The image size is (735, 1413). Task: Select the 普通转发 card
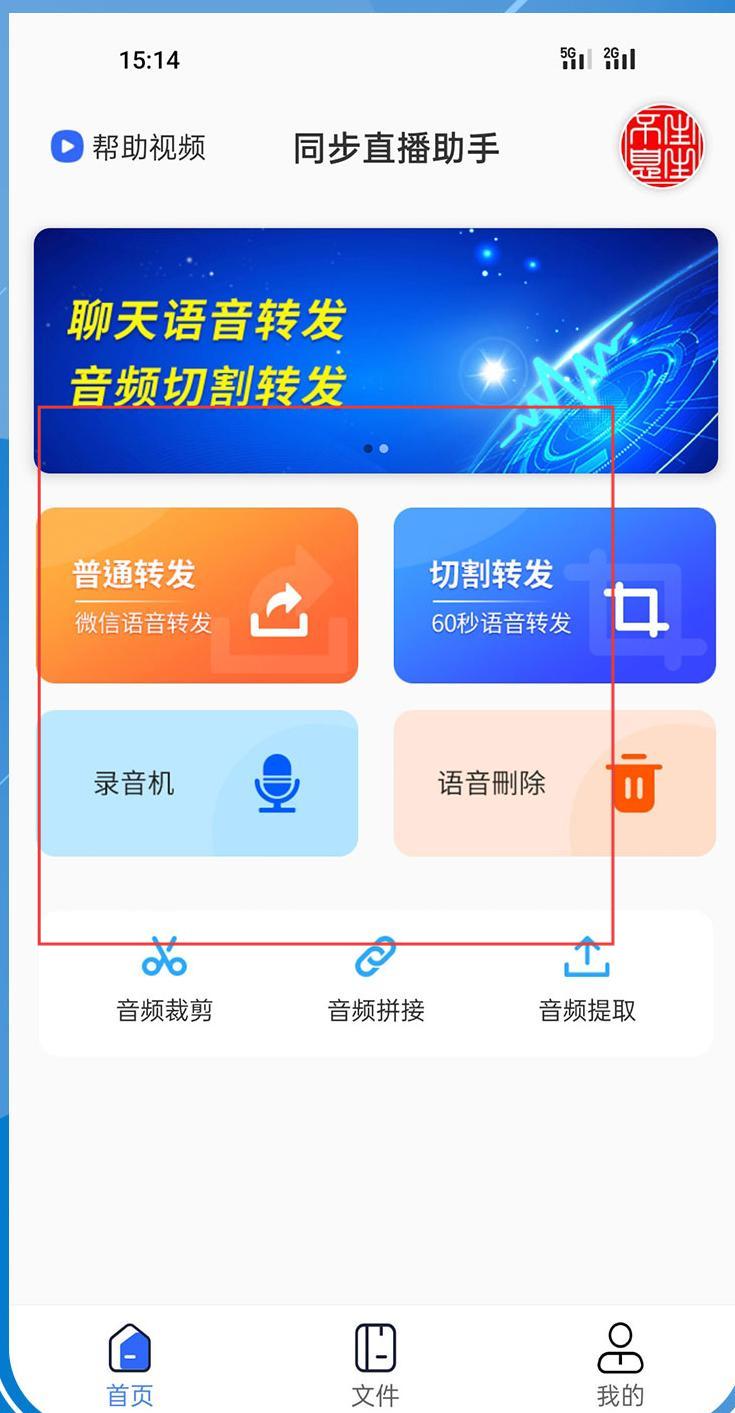[x=198, y=596]
